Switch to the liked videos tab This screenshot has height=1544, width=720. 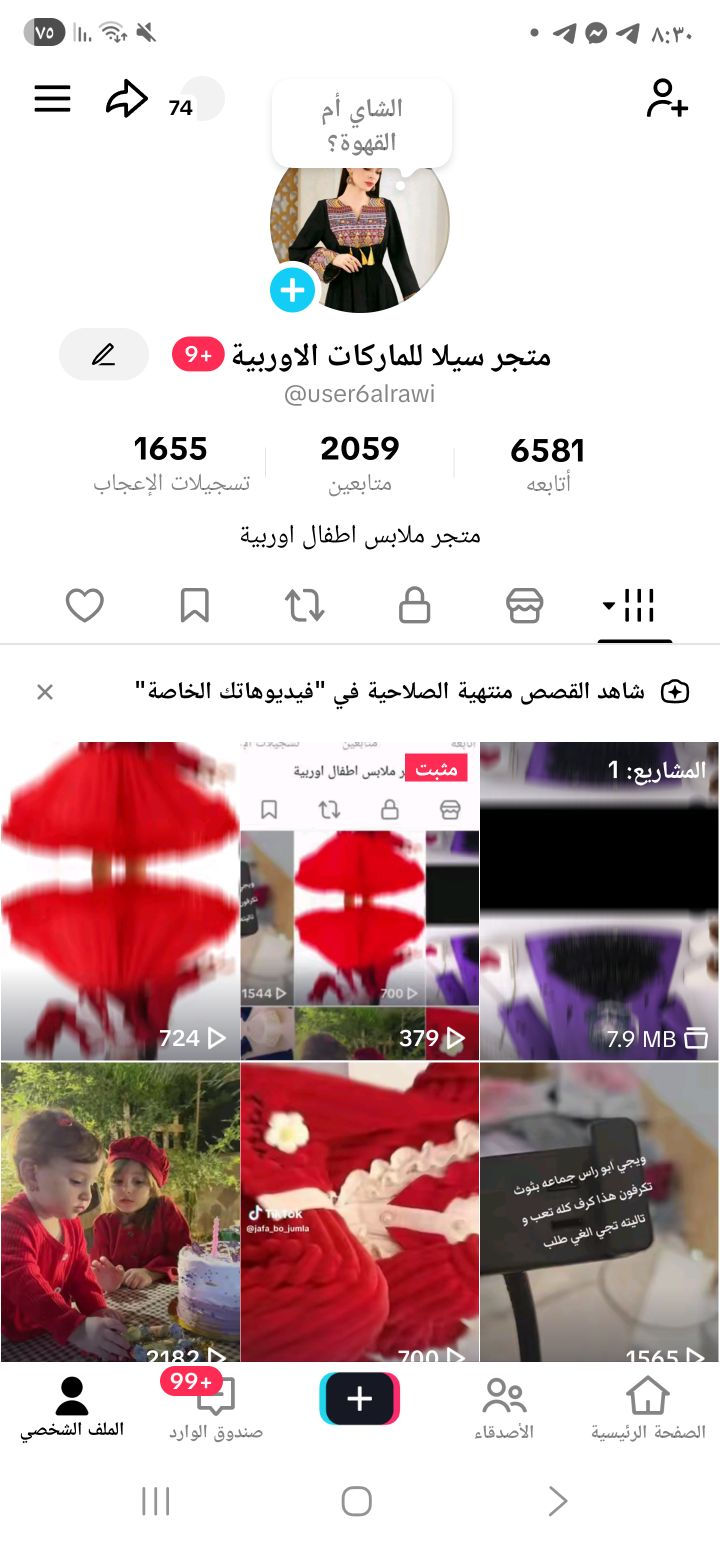[x=85, y=605]
